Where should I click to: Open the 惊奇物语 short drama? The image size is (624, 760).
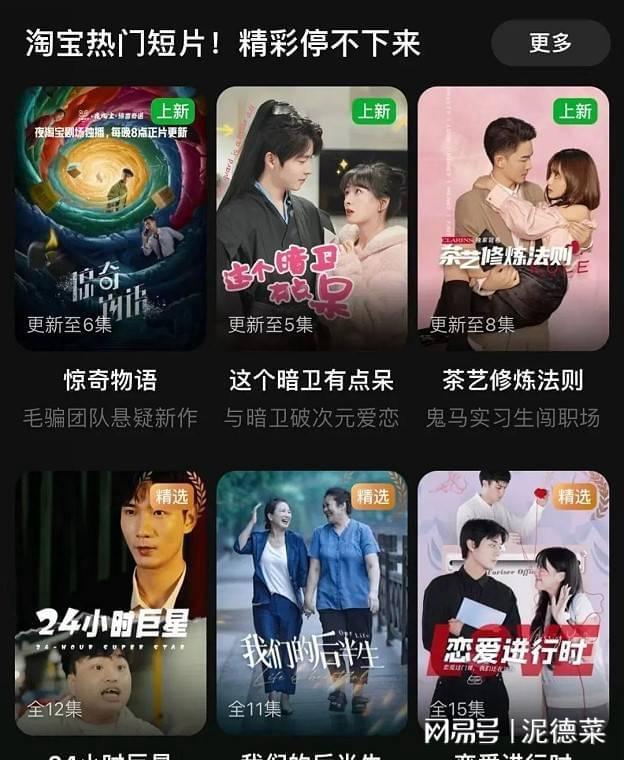click(110, 218)
